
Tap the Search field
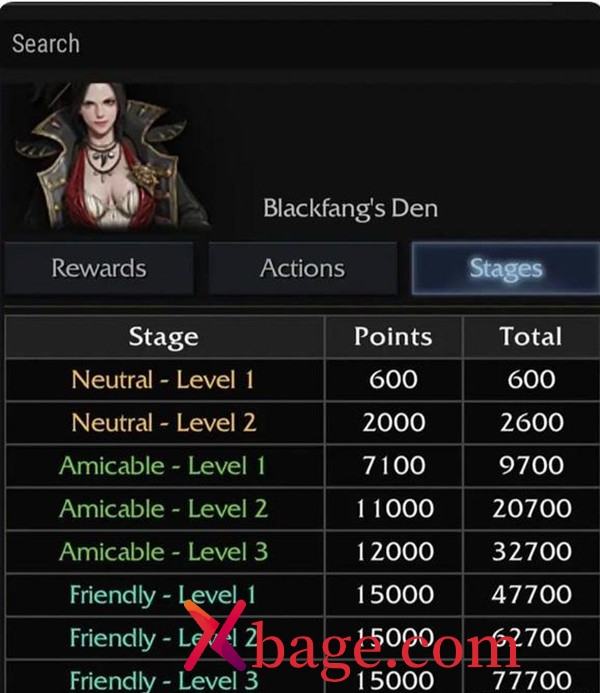point(300,44)
